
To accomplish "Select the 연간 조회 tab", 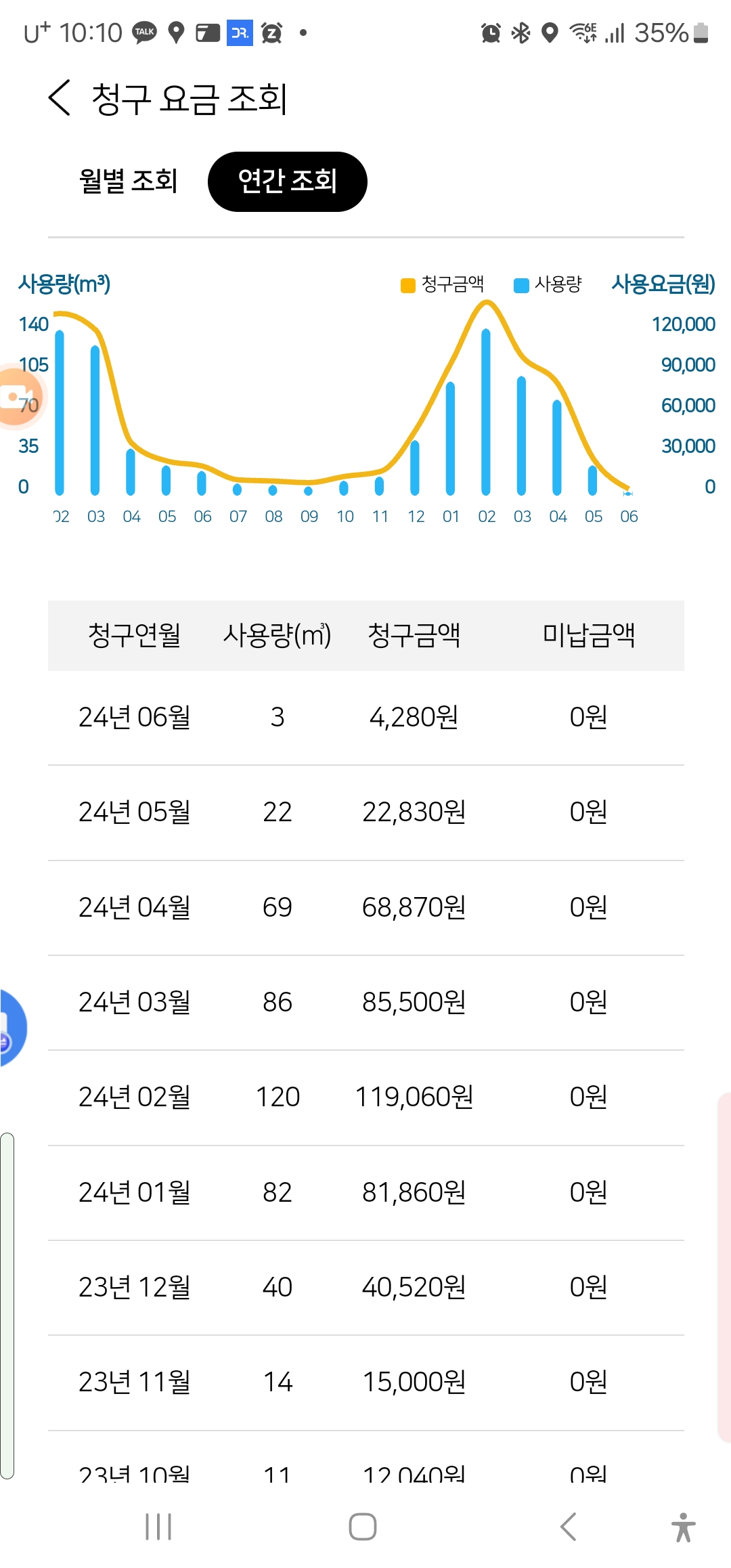I will tap(287, 181).
